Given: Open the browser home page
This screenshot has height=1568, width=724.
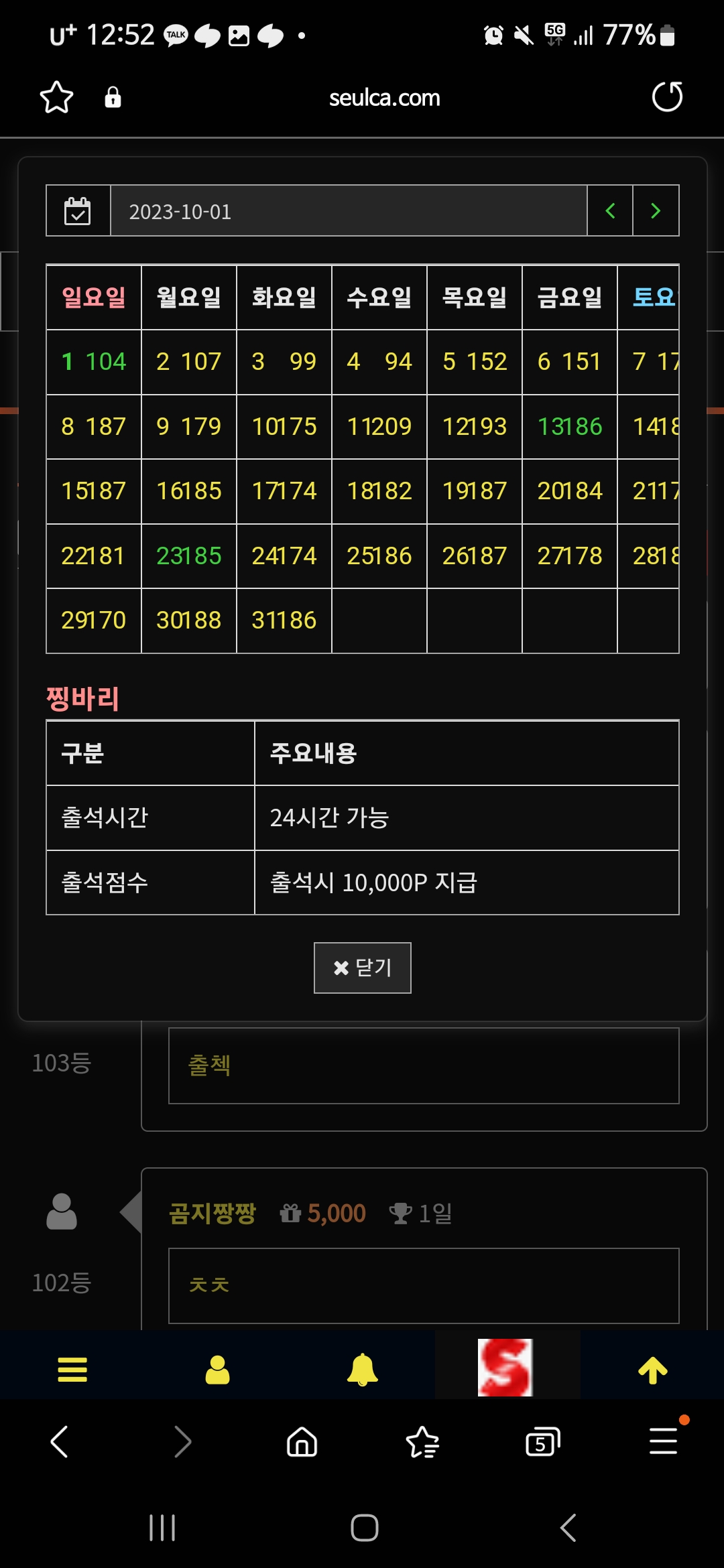Looking at the screenshot, I should click(x=302, y=1441).
